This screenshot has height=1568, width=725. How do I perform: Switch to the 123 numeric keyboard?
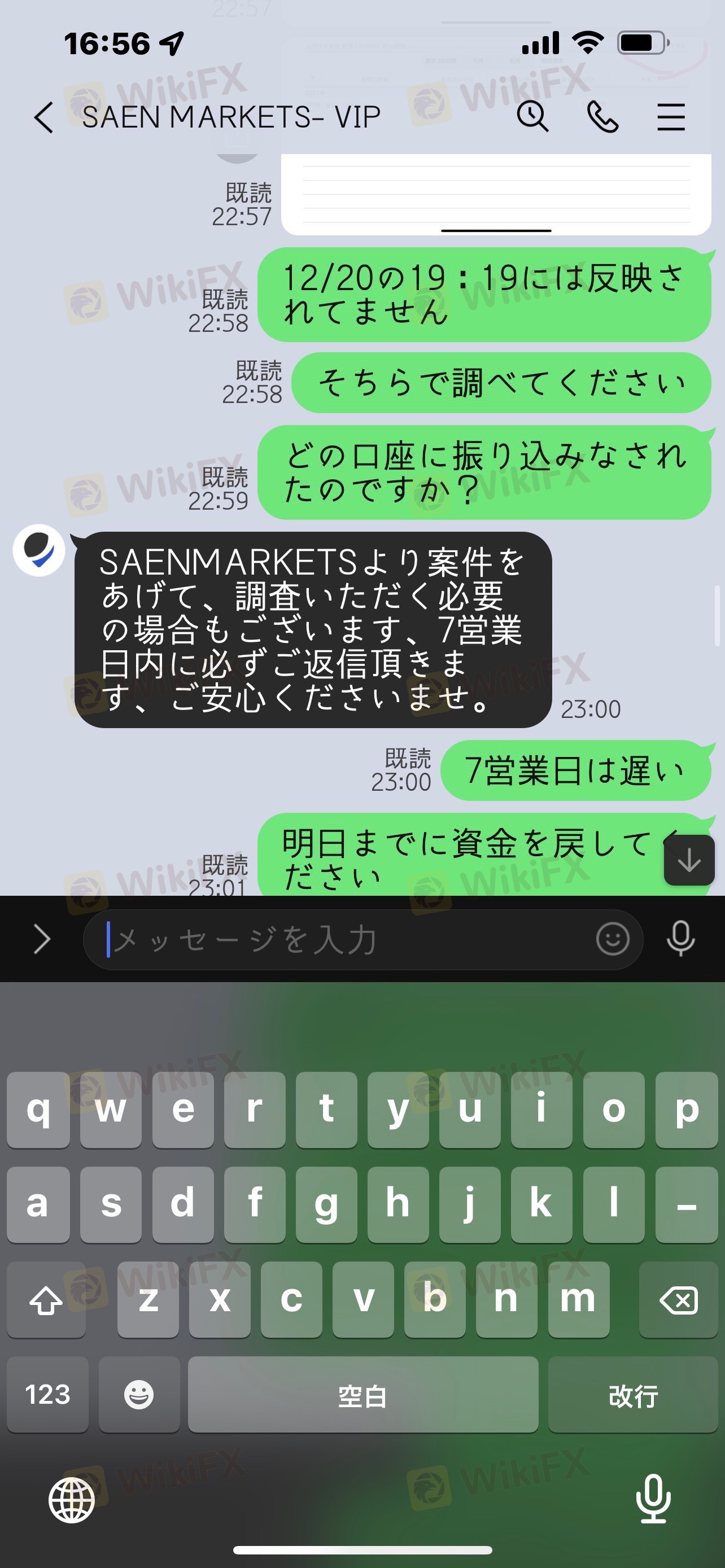[47, 1395]
